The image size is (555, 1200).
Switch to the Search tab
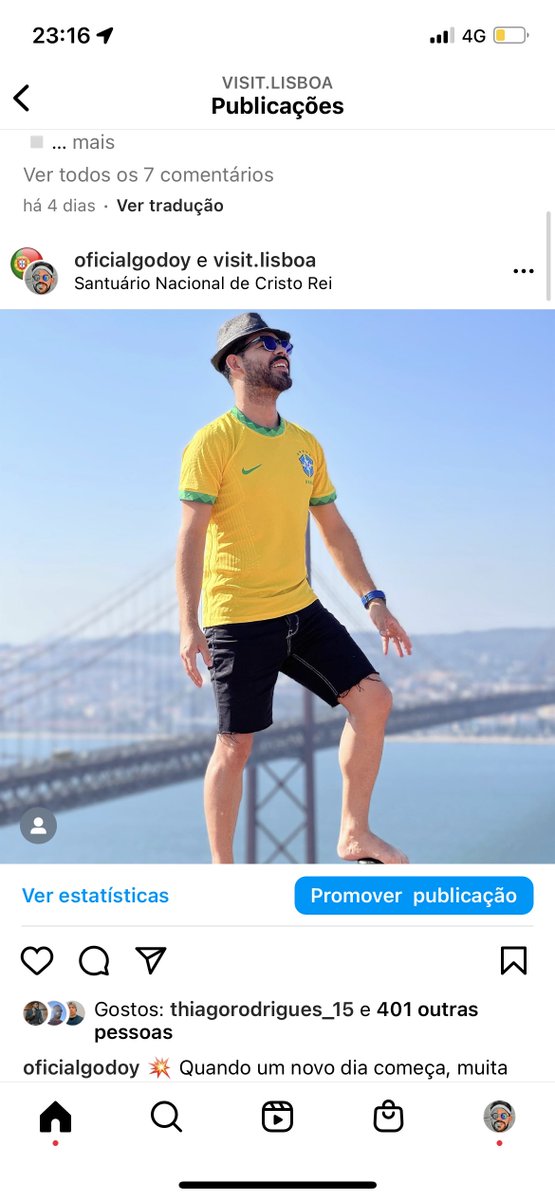[166, 1116]
